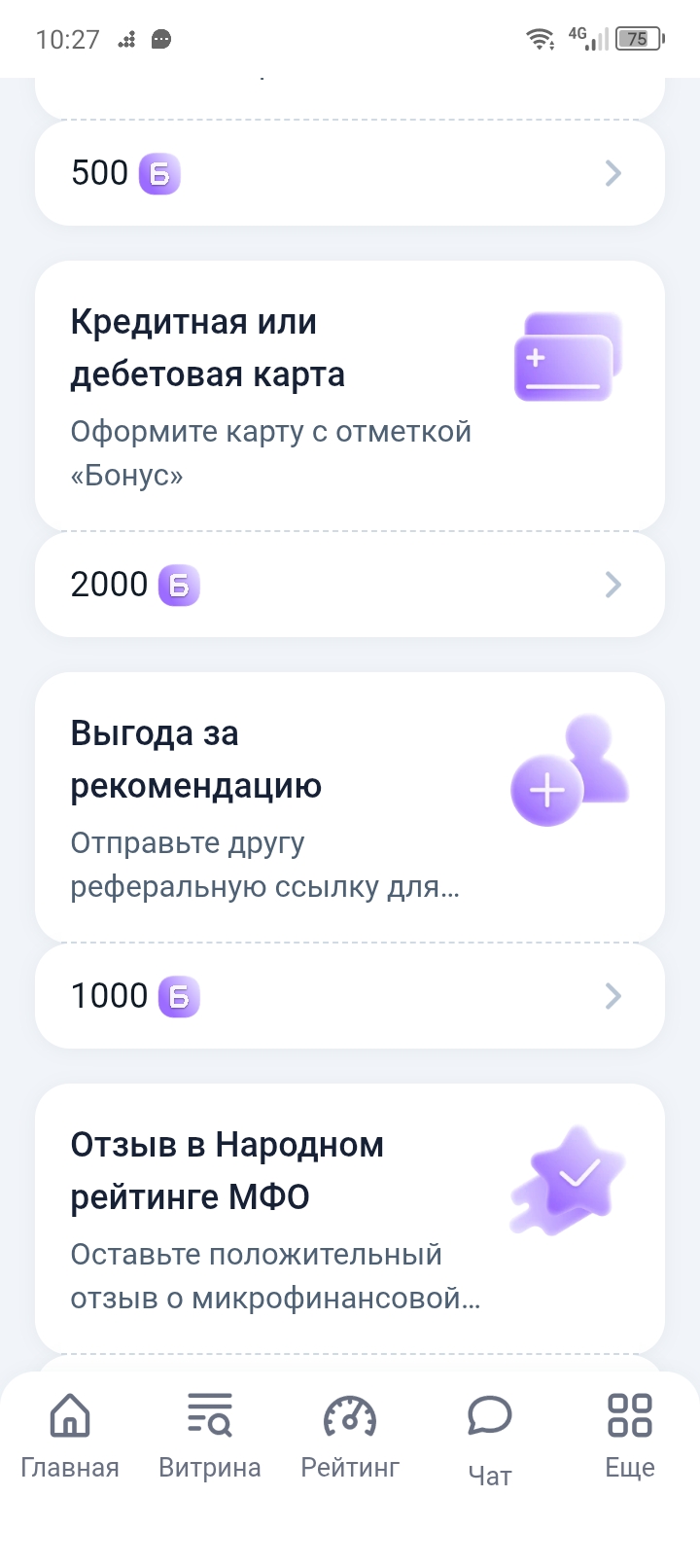Open the 500 bonus reward row

[350, 174]
